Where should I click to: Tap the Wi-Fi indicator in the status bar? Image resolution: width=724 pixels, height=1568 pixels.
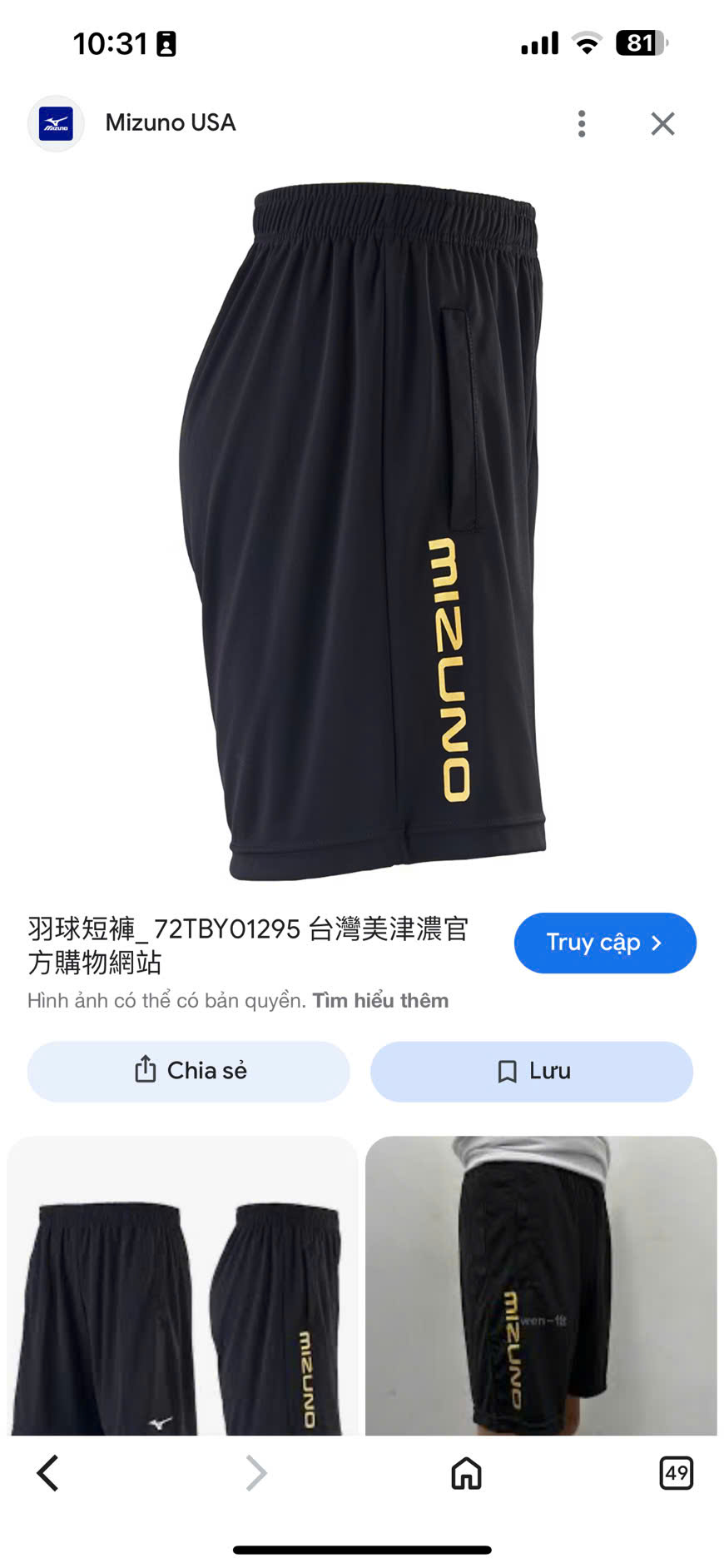pyautogui.click(x=588, y=43)
